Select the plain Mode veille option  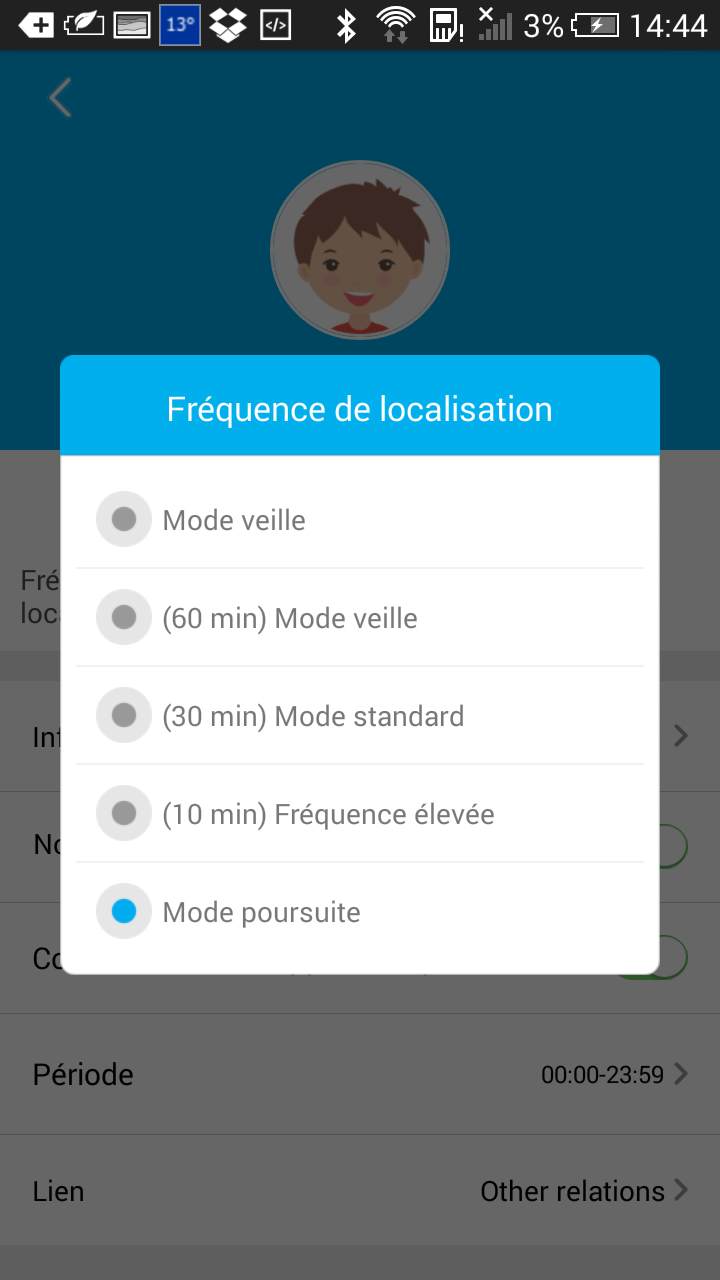pyautogui.click(x=359, y=520)
